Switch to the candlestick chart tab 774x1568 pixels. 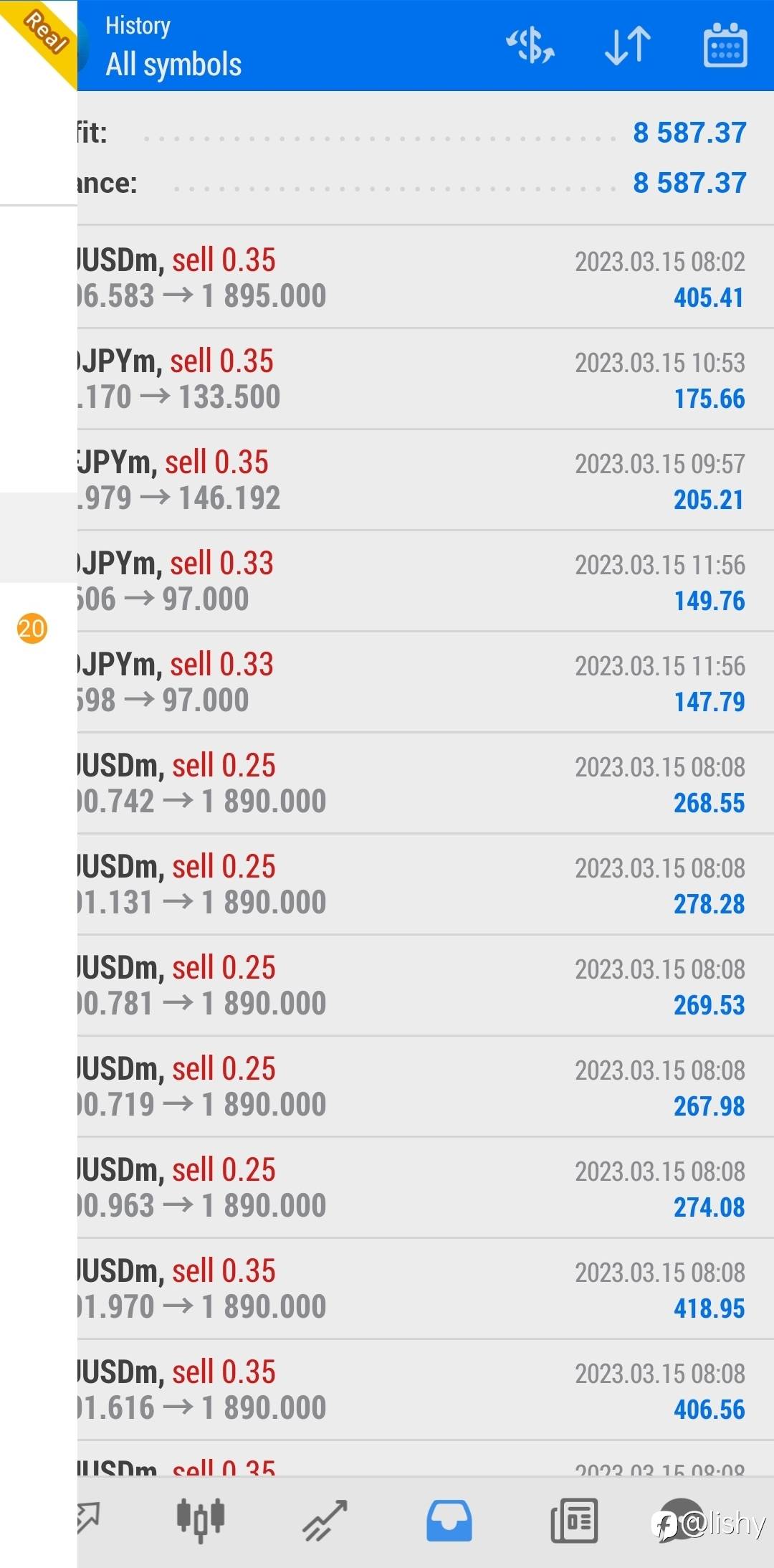(x=201, y=1520)
